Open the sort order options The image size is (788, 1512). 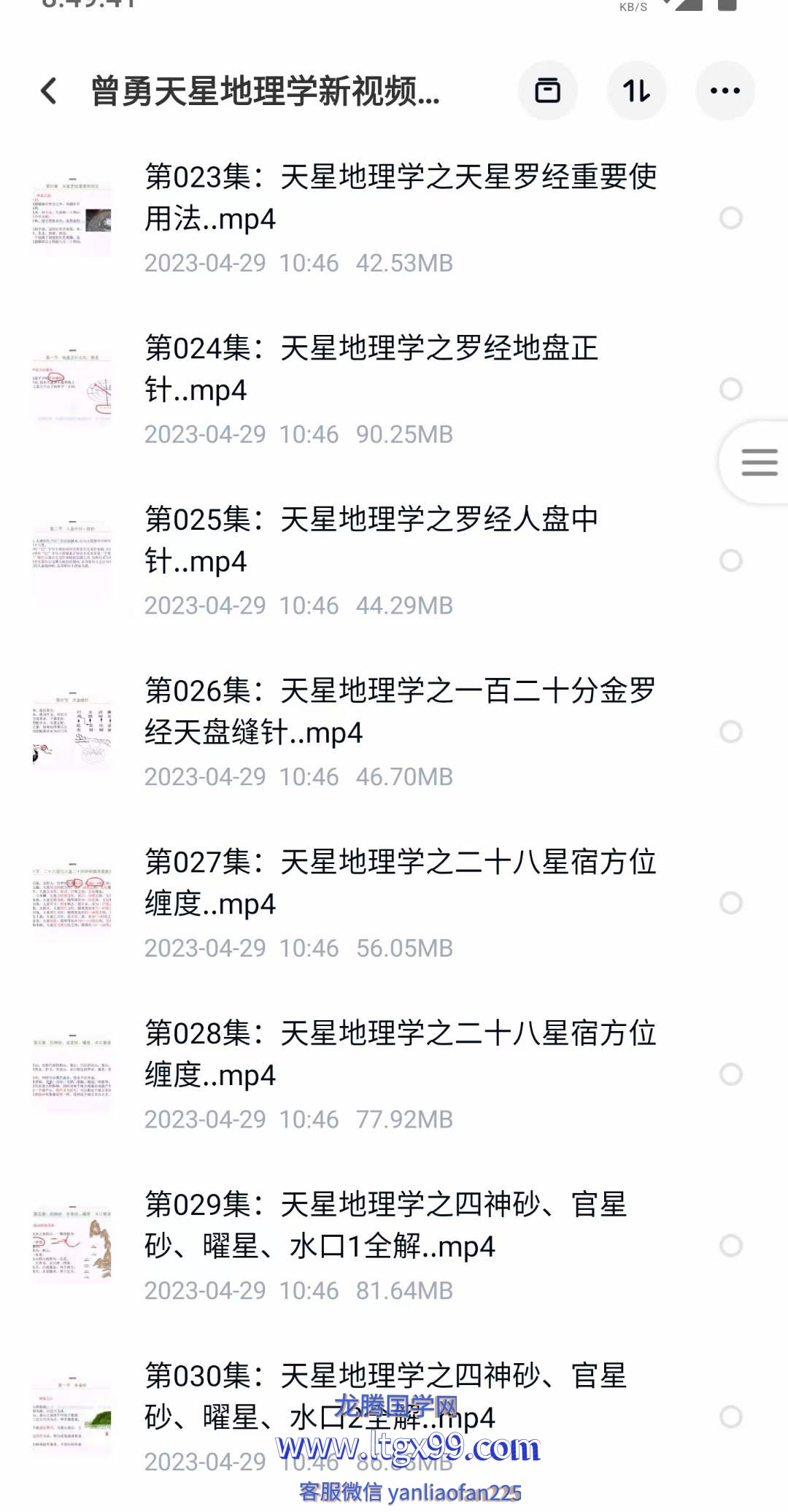click(x=636, y=91)
